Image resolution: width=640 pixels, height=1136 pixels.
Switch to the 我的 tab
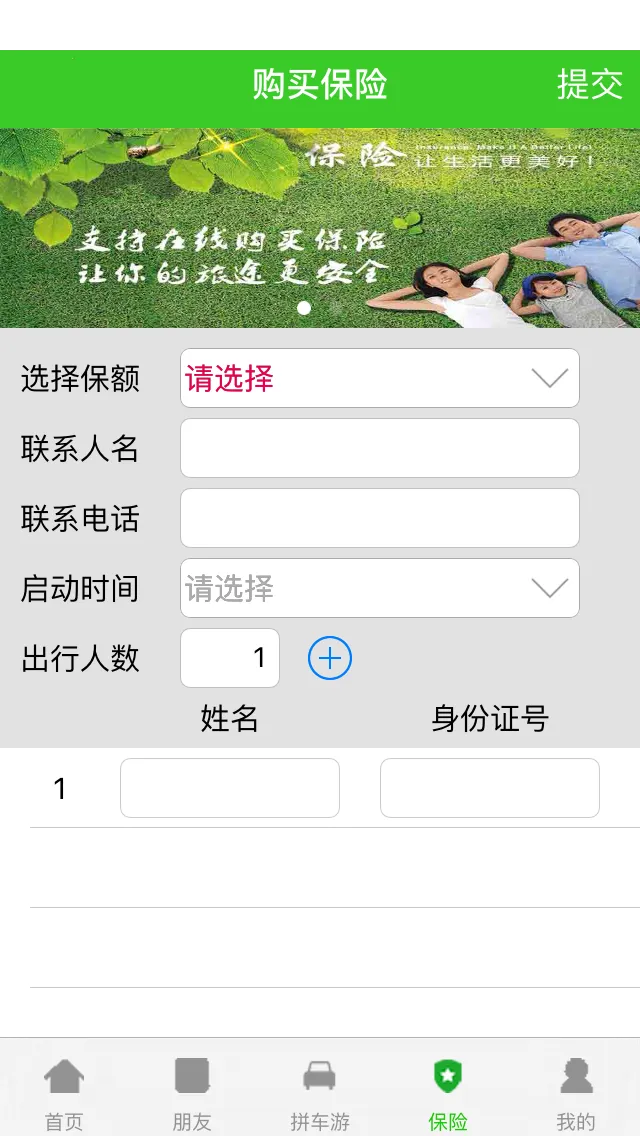[576, 1093]
